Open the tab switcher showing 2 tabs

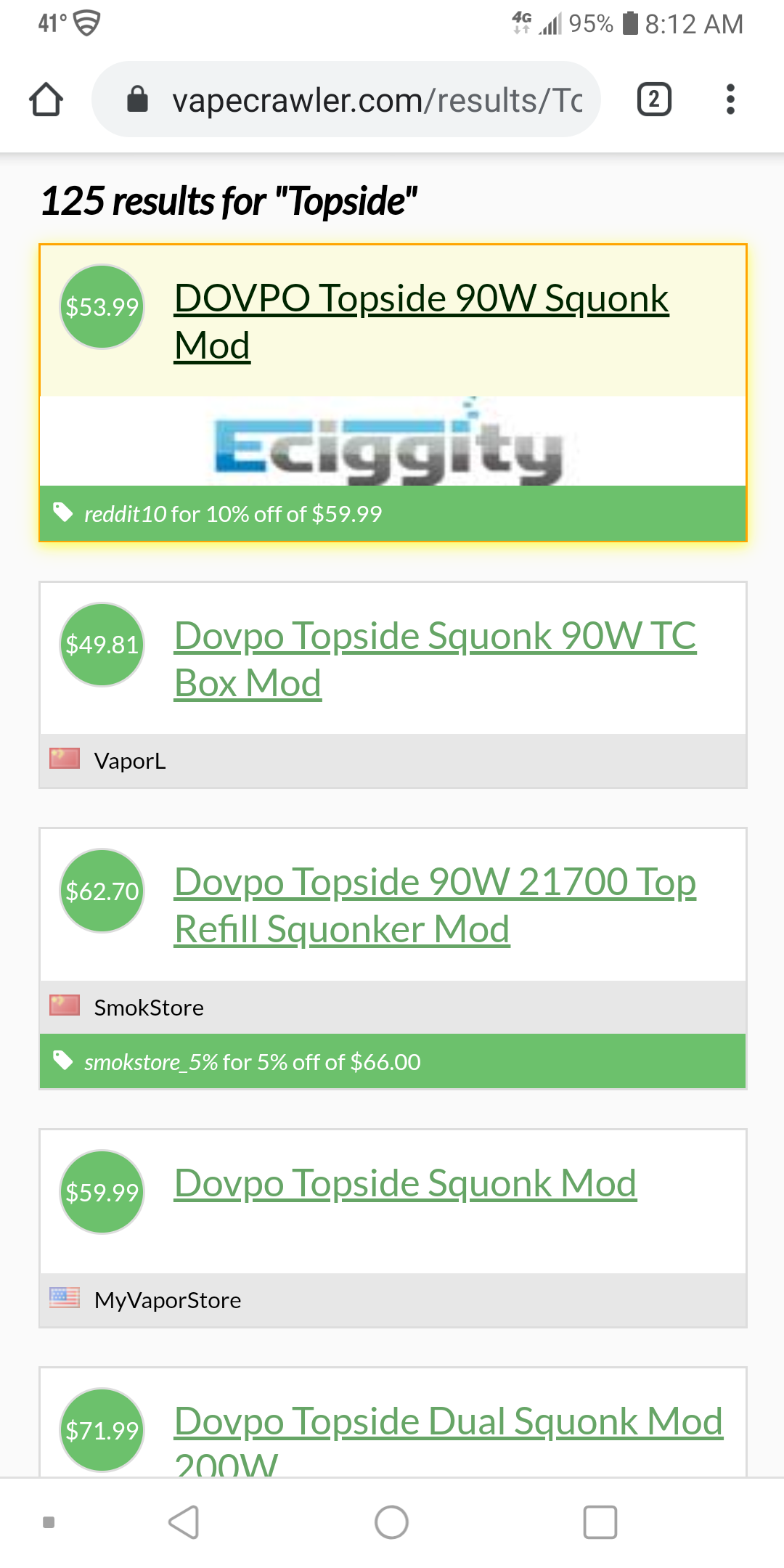653,99
